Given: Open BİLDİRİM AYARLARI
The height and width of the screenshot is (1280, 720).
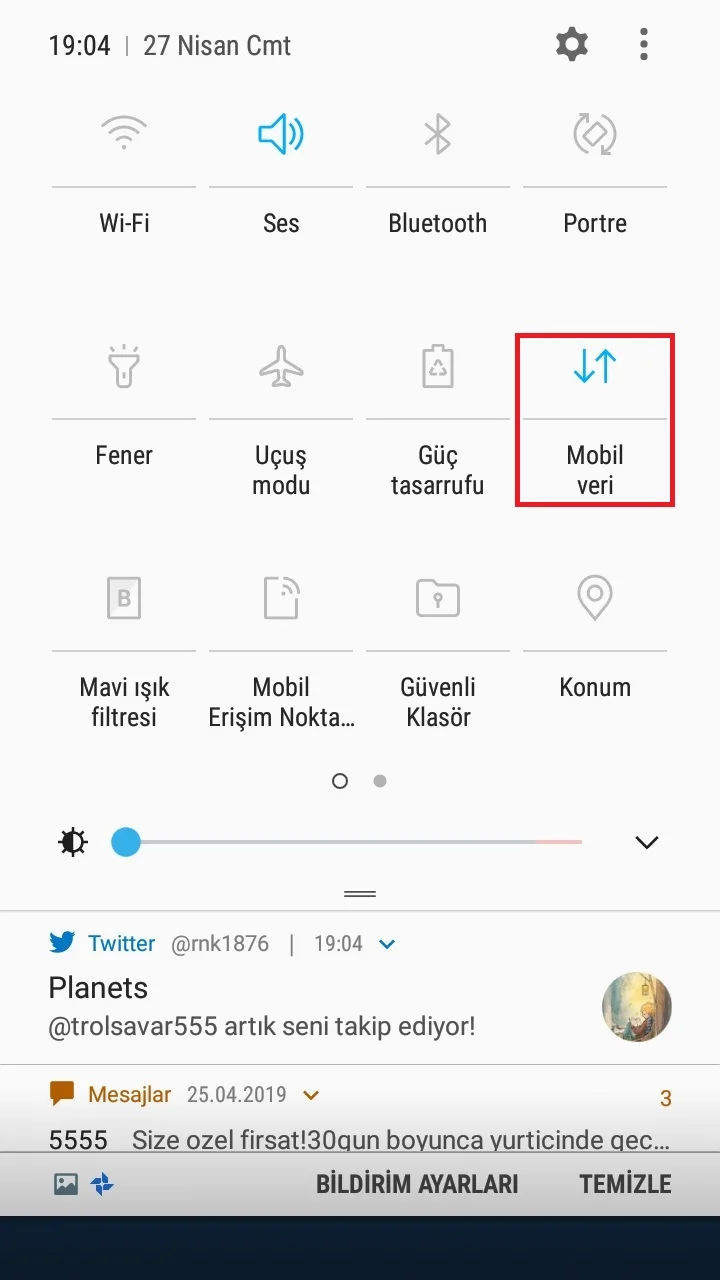Looking at the screenshot, I should pos(417,1184).
